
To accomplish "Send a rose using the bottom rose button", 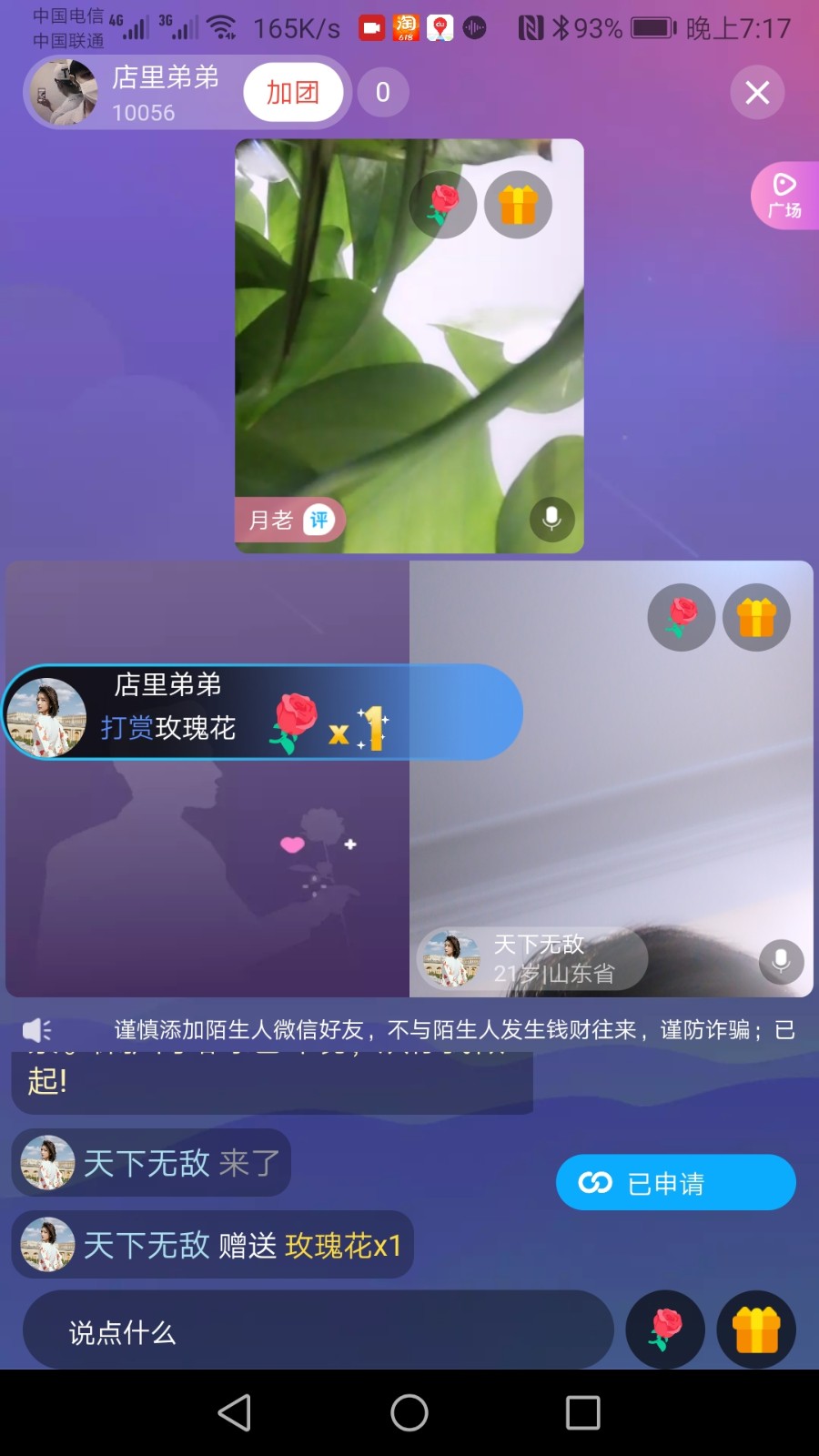I will pyautogui.click(x=665, y=1330).
